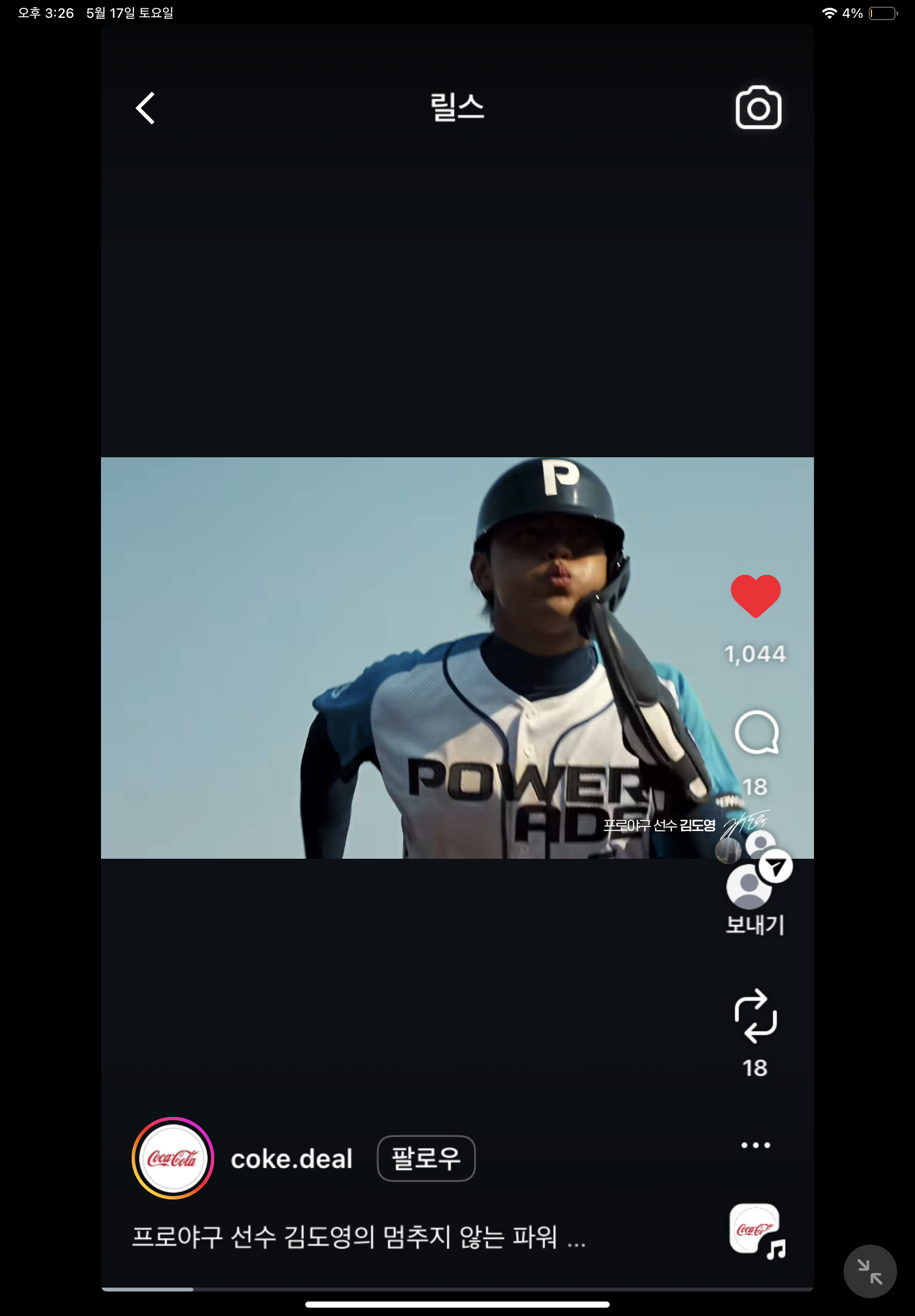The width and height of the screenshot is (915, 1316).
Task: Unlike this reel via the red heart
Action: click(755, 595)
